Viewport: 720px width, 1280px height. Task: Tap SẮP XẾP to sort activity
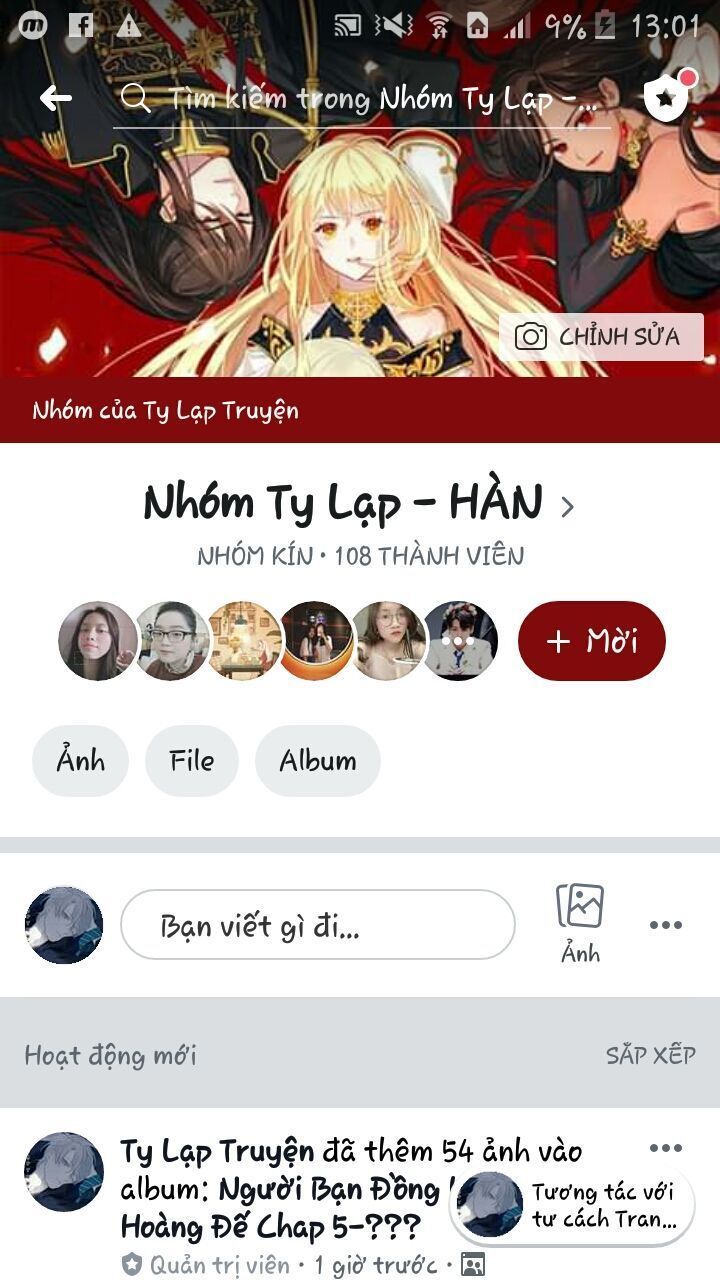[650, 1054]
